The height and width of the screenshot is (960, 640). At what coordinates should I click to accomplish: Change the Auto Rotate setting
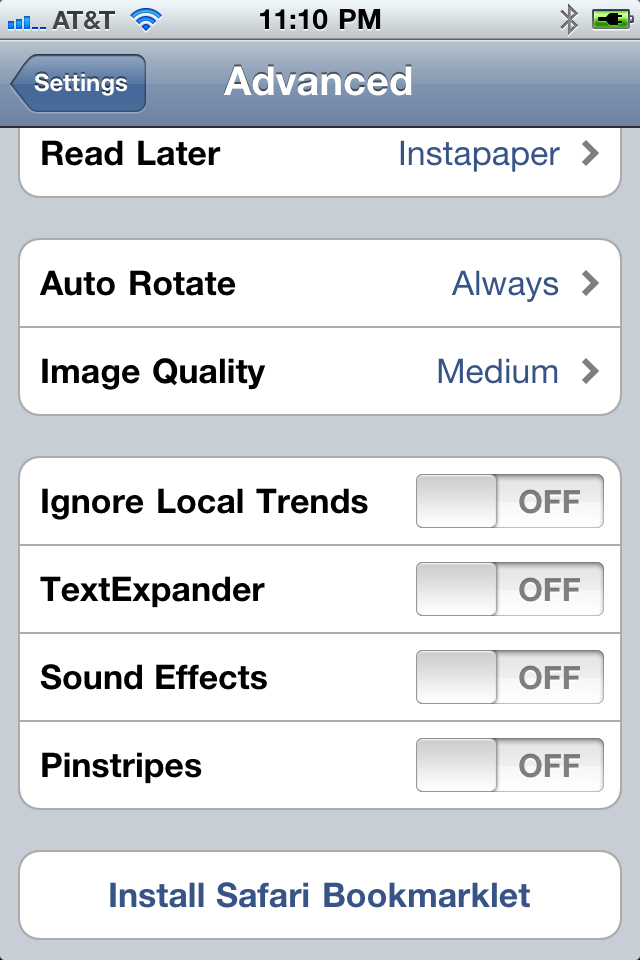[x=320, y=284]
